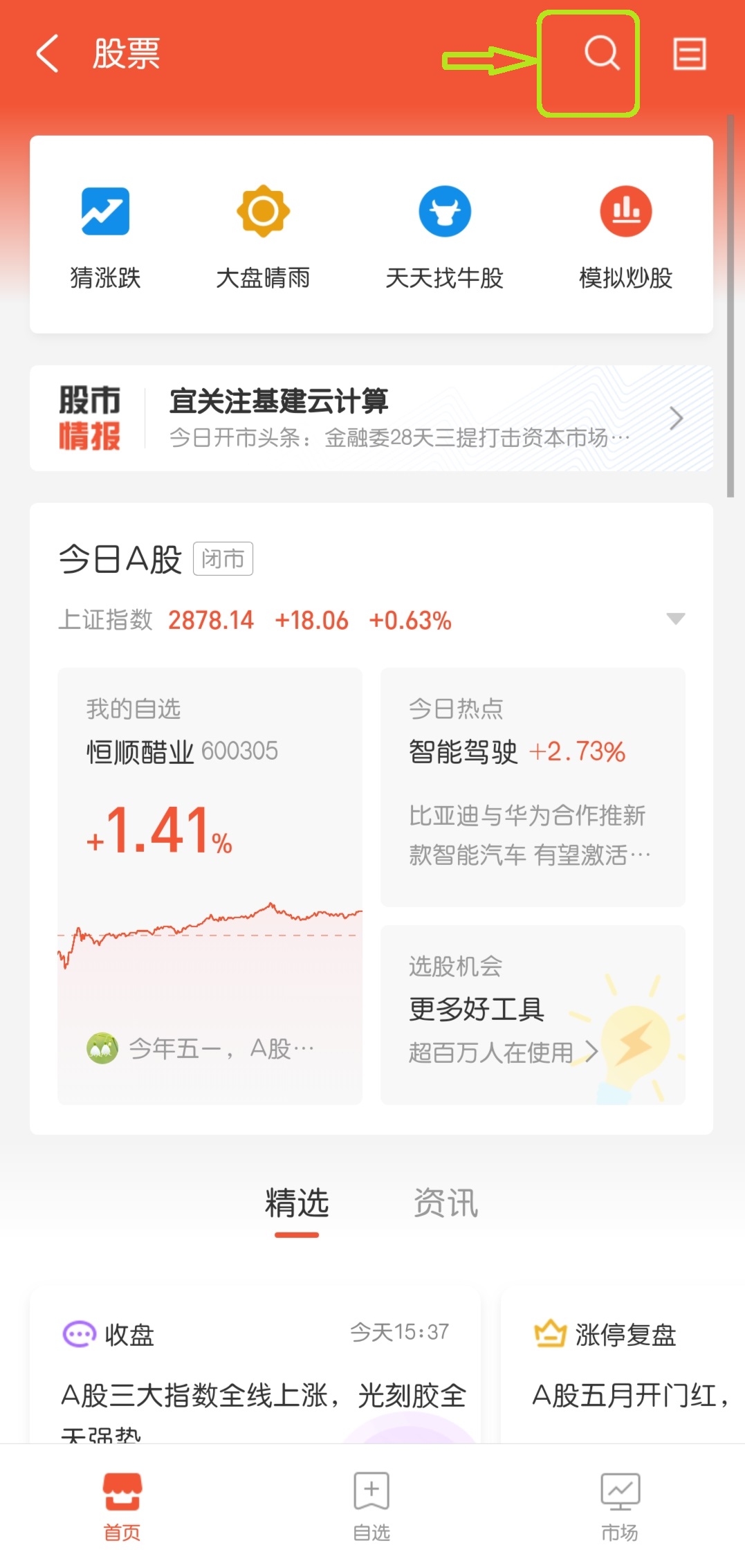745x1568 pixels.
Task: Open 模拟炒股 simulated trading
Action: click(625, 212)
